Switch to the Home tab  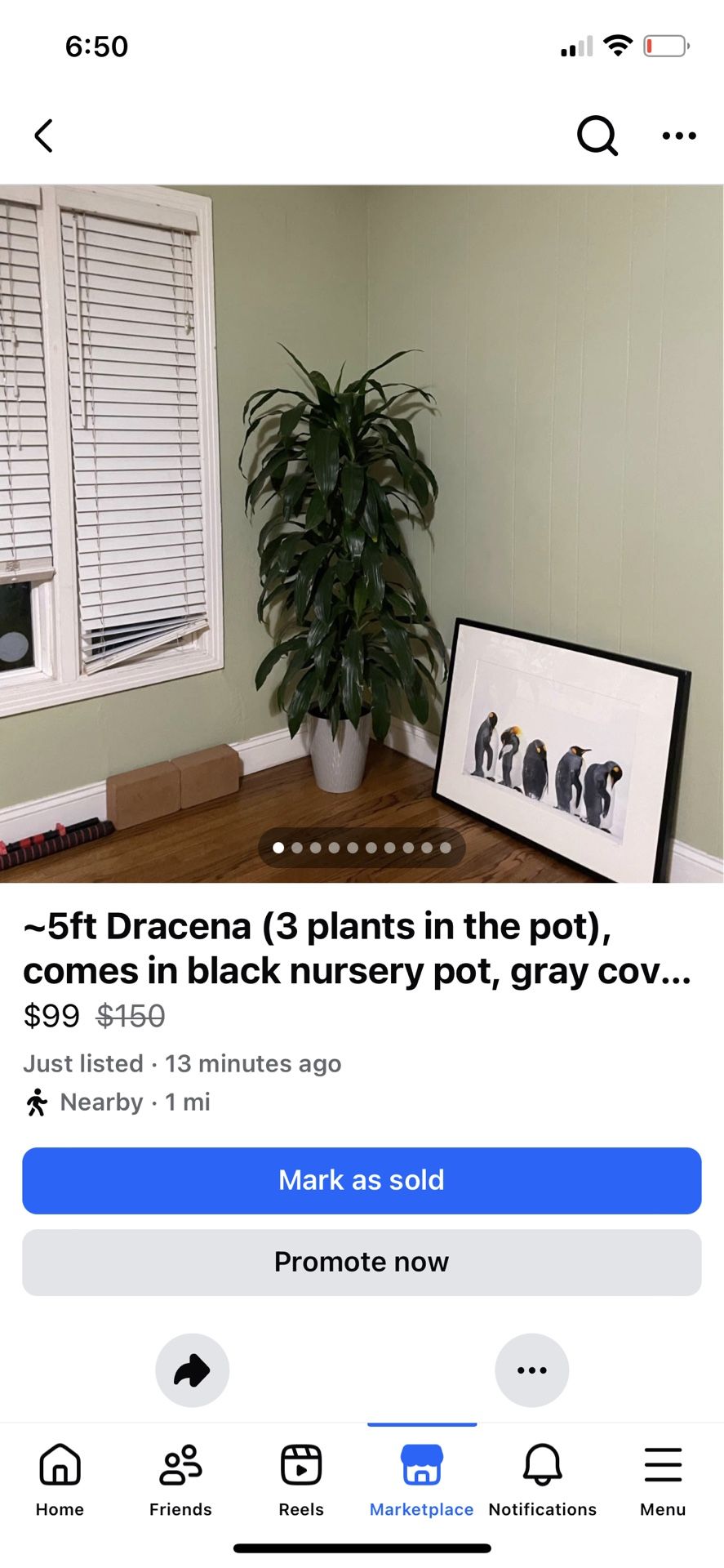point(60,1479)
